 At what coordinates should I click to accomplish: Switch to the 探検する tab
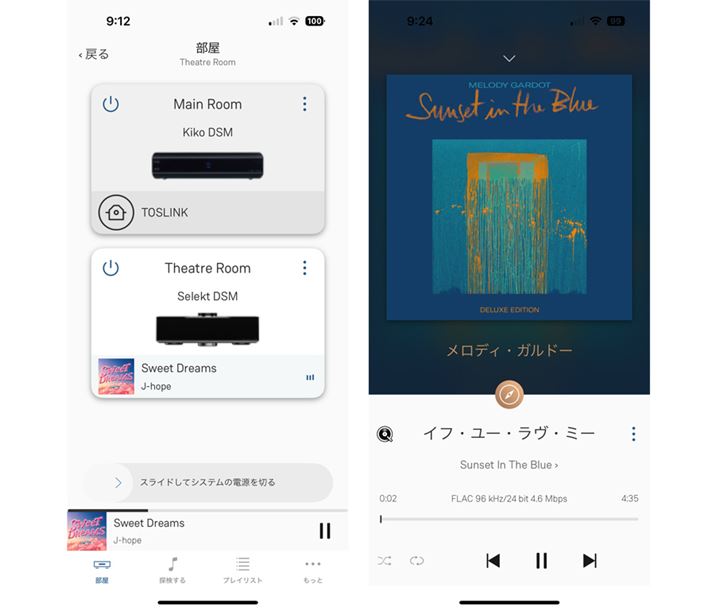[x=172, y=570]
